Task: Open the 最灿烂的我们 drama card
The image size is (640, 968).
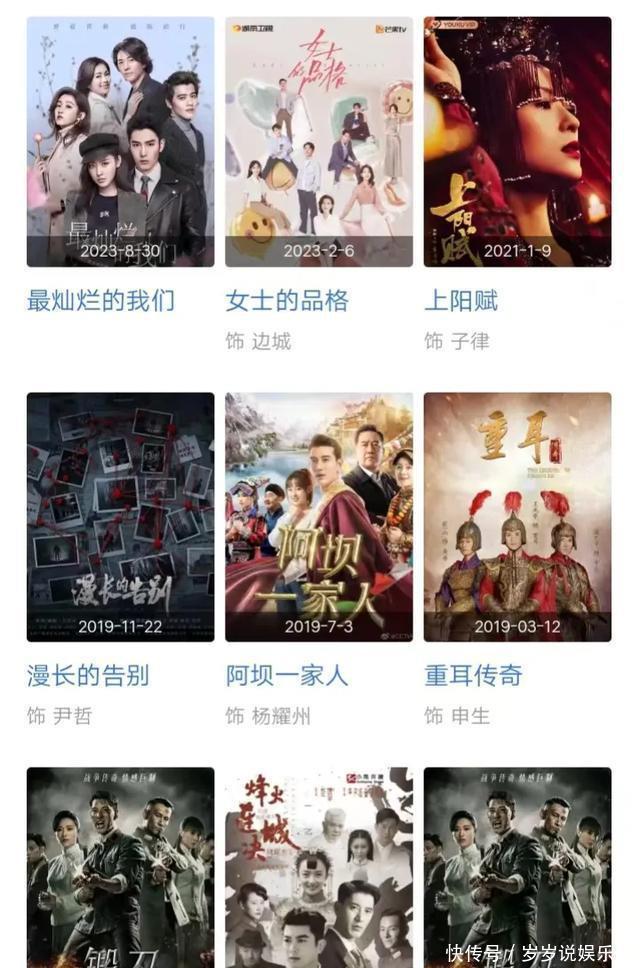Action: point(120,142)
